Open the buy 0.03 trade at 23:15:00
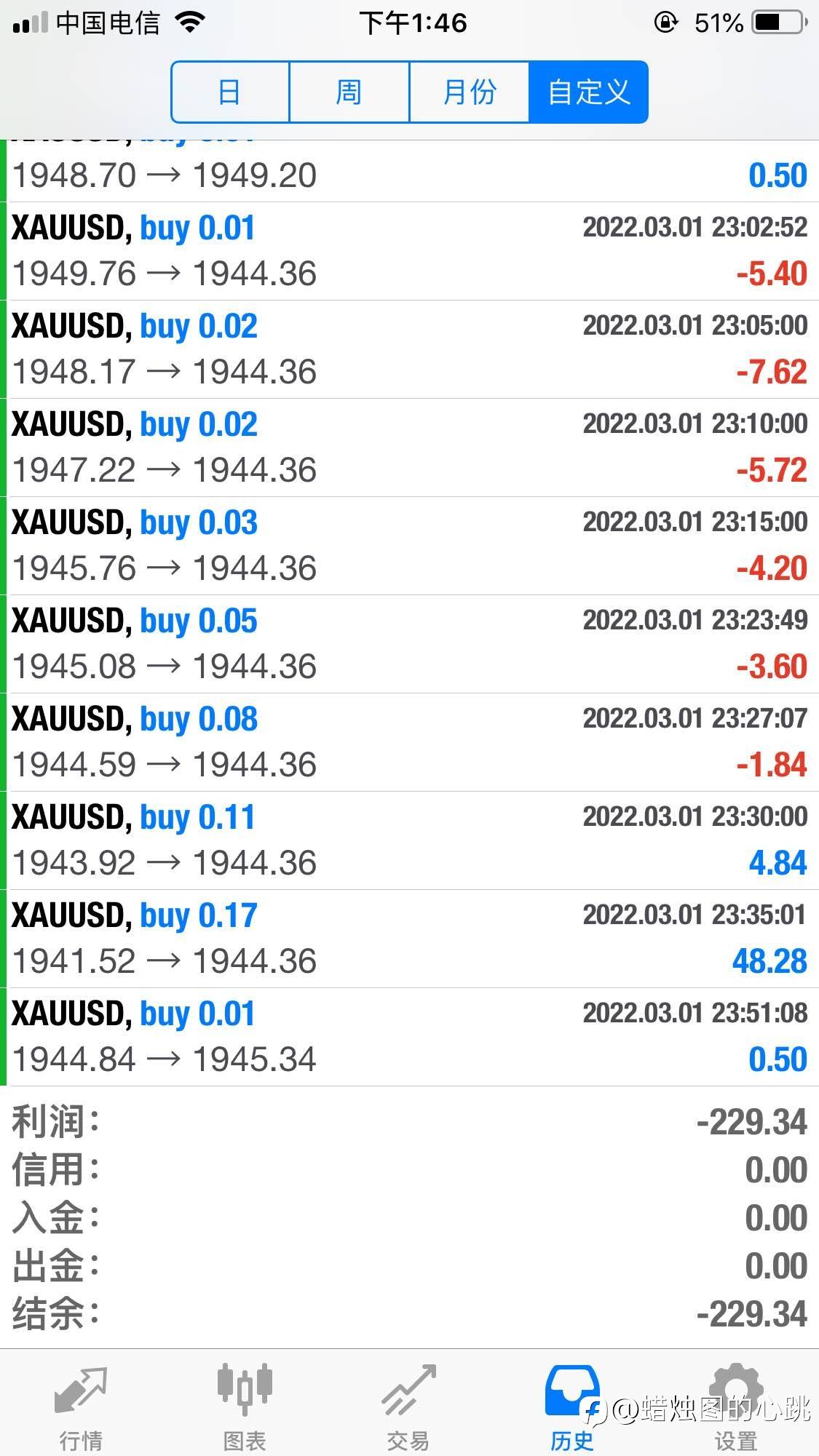Image resolution: width=819 pixels, height=1456 pixels. pos(409,546)
